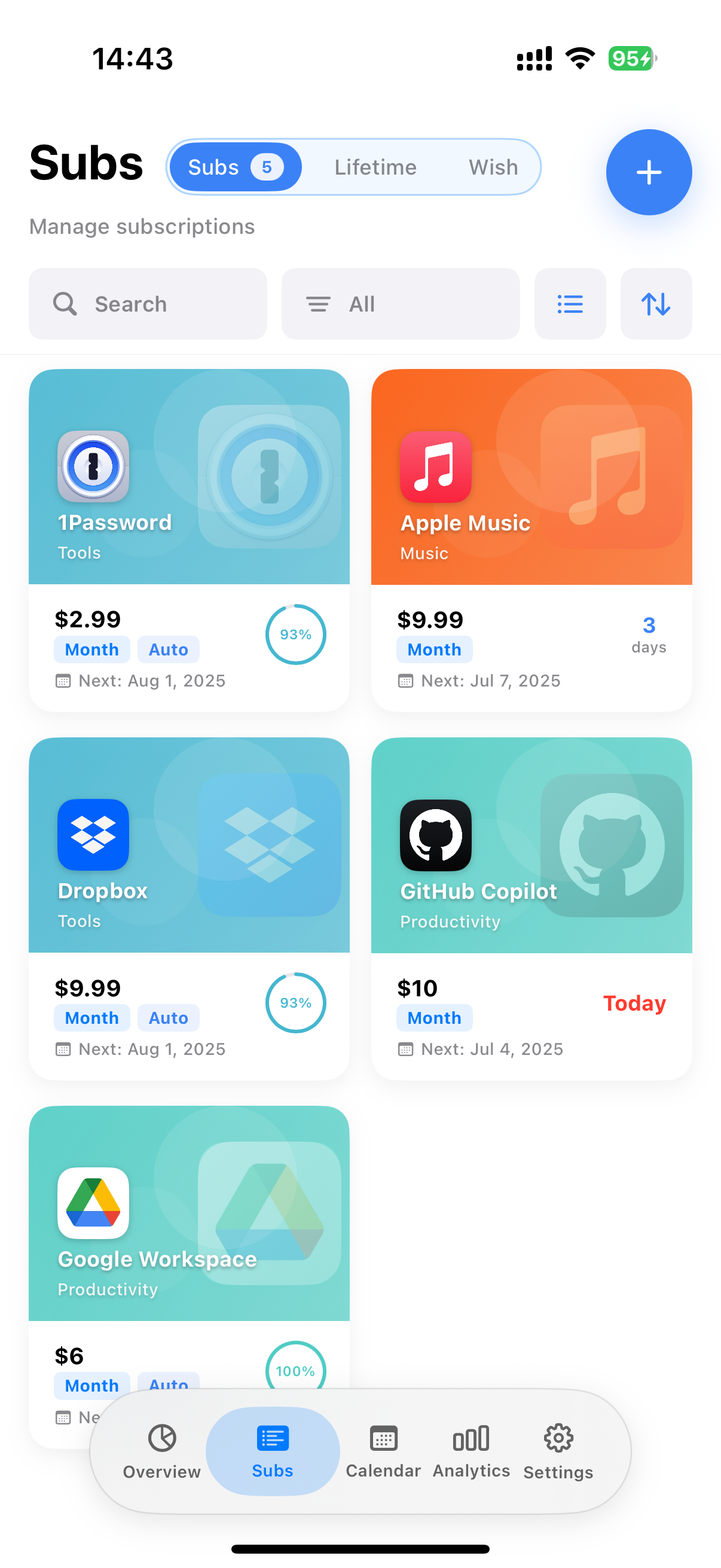This screenshot has height=1568, width=721.
Task: Open the All category filter
Action: [x=400, y=304]
